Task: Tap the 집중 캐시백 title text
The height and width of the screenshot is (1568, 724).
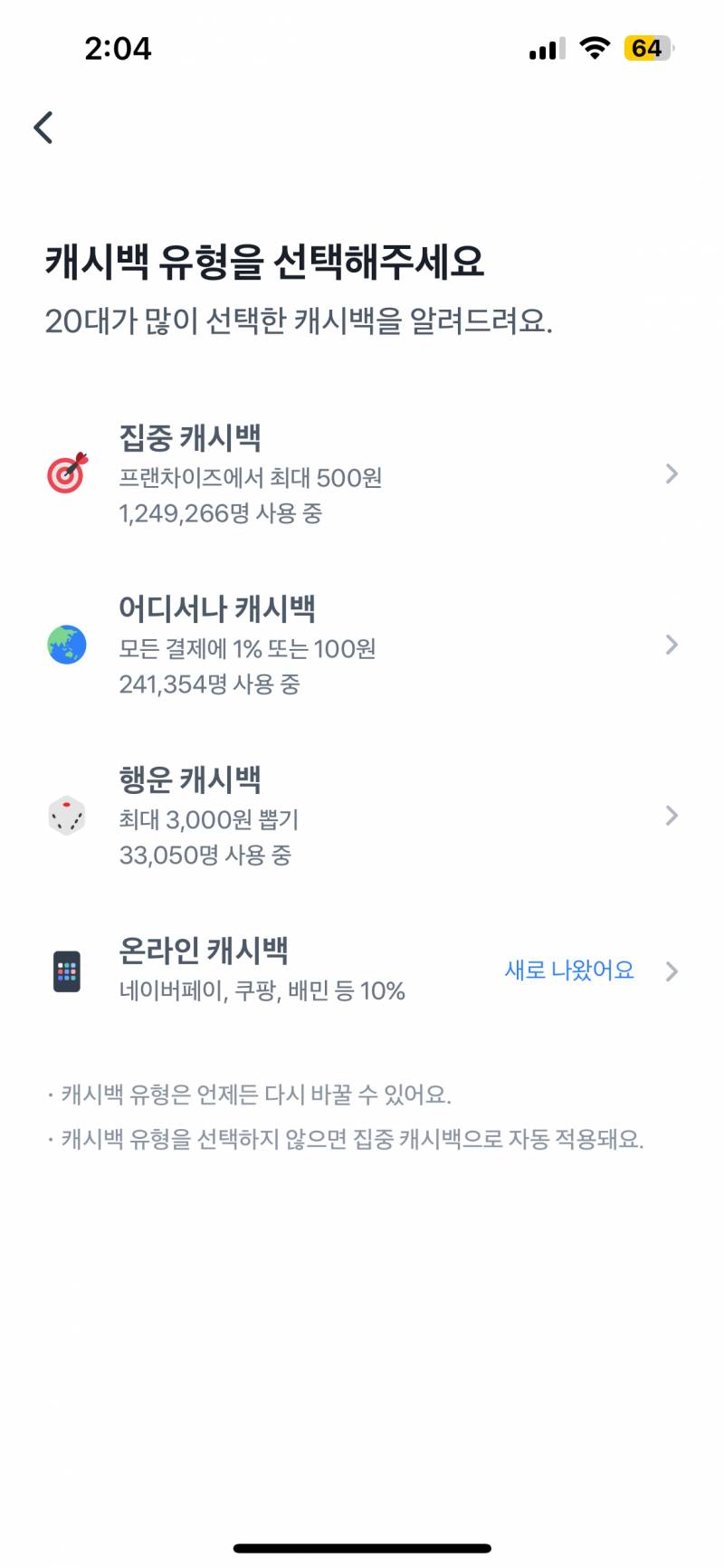Action: coord(192,436)
